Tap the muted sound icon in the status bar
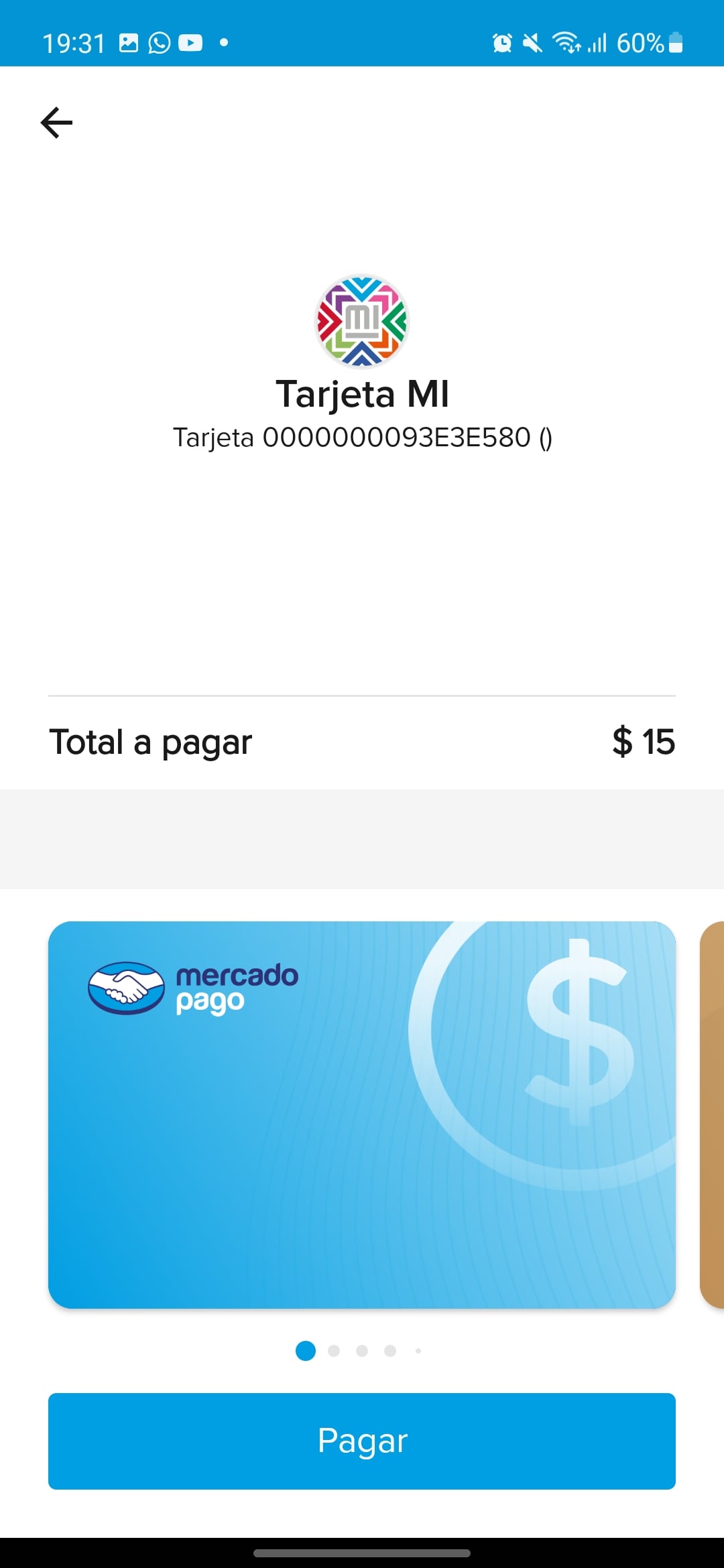The height and width of the screenshot is (1568, 724). [x=532, y=43]
